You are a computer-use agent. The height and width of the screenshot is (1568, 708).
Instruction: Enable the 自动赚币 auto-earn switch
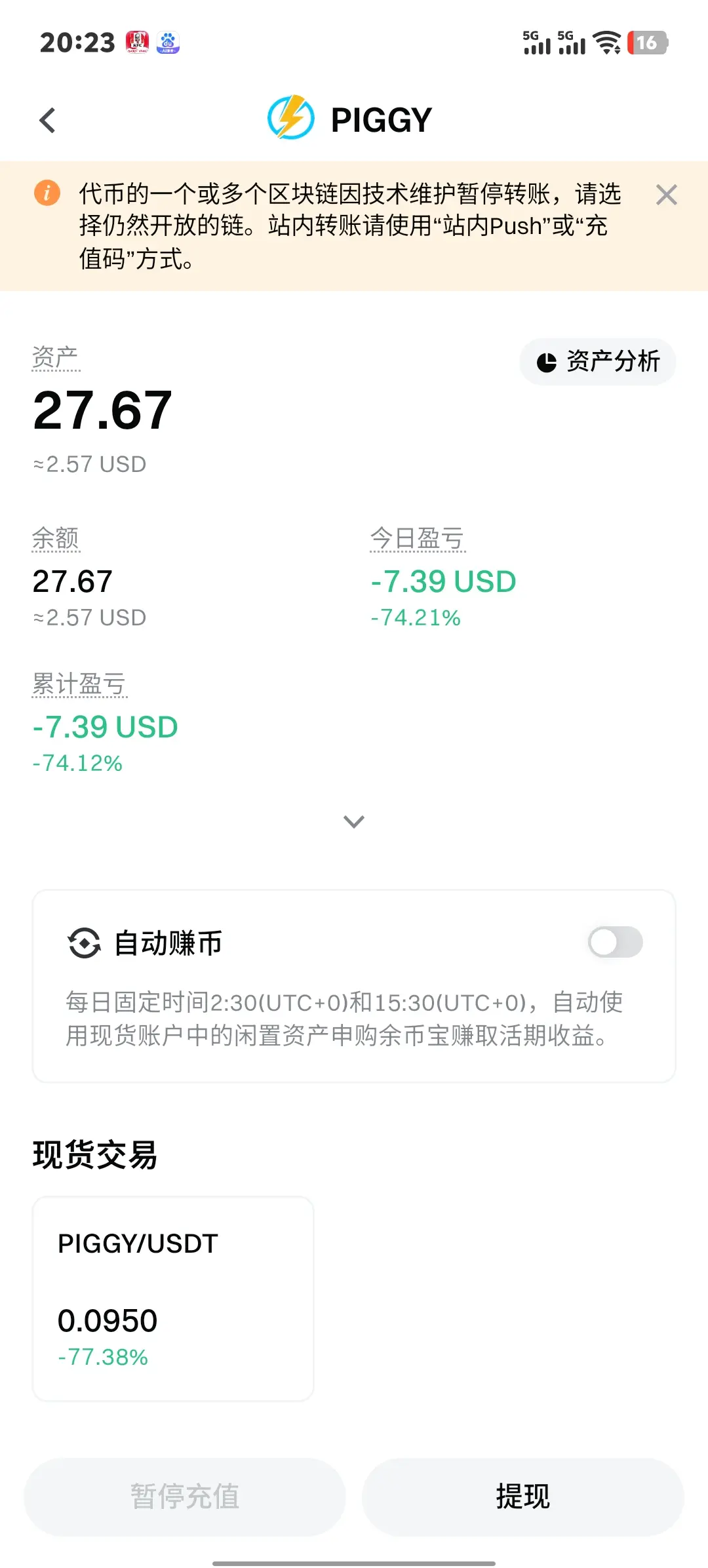[615, 943]
